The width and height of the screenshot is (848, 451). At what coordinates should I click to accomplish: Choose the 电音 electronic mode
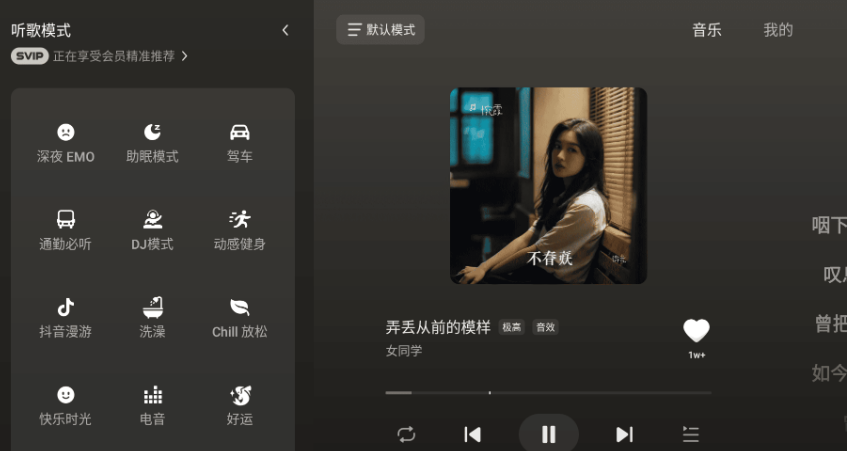point(152,405)
